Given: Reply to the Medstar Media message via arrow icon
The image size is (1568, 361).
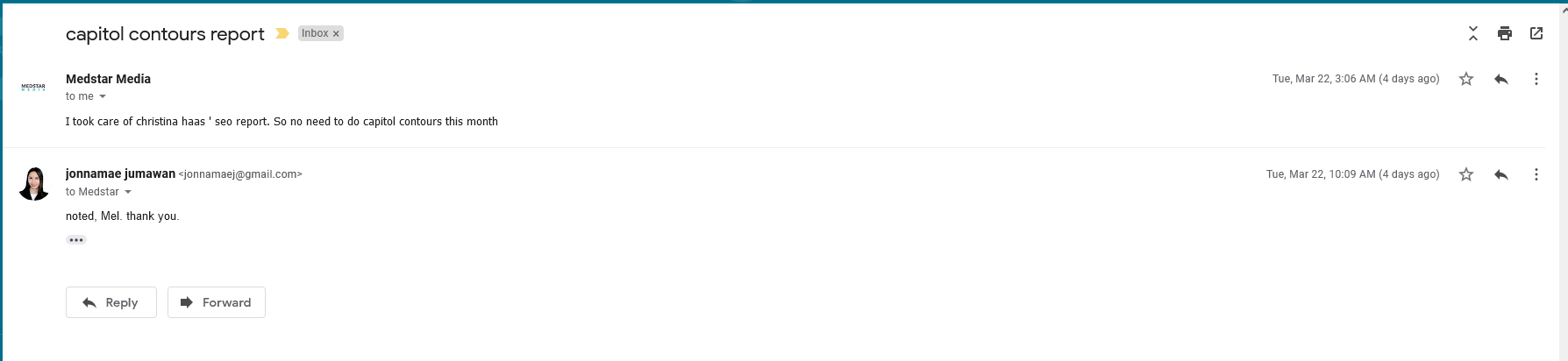Looking at the screenshot, I should 1501,79.
